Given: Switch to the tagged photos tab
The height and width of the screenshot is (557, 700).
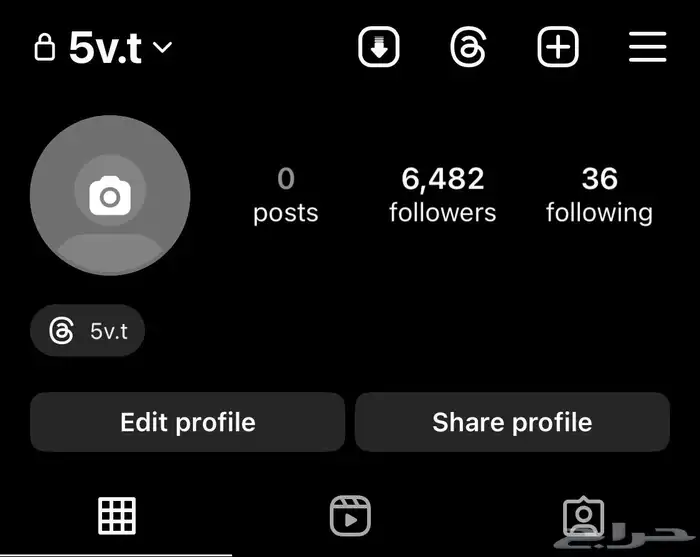Looking at the screenshot, I should point(582,516).
